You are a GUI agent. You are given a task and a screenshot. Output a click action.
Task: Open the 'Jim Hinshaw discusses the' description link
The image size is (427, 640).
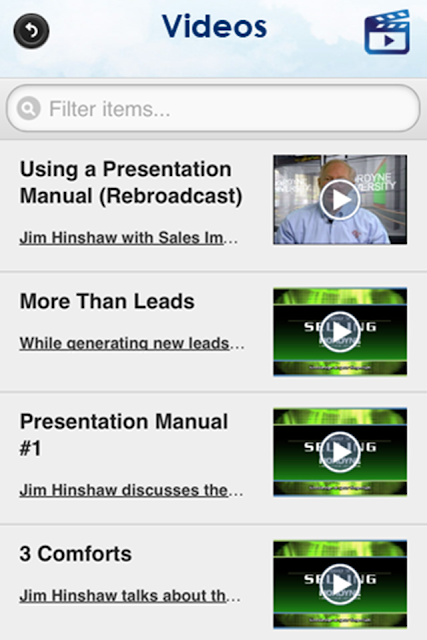[131, 490]
